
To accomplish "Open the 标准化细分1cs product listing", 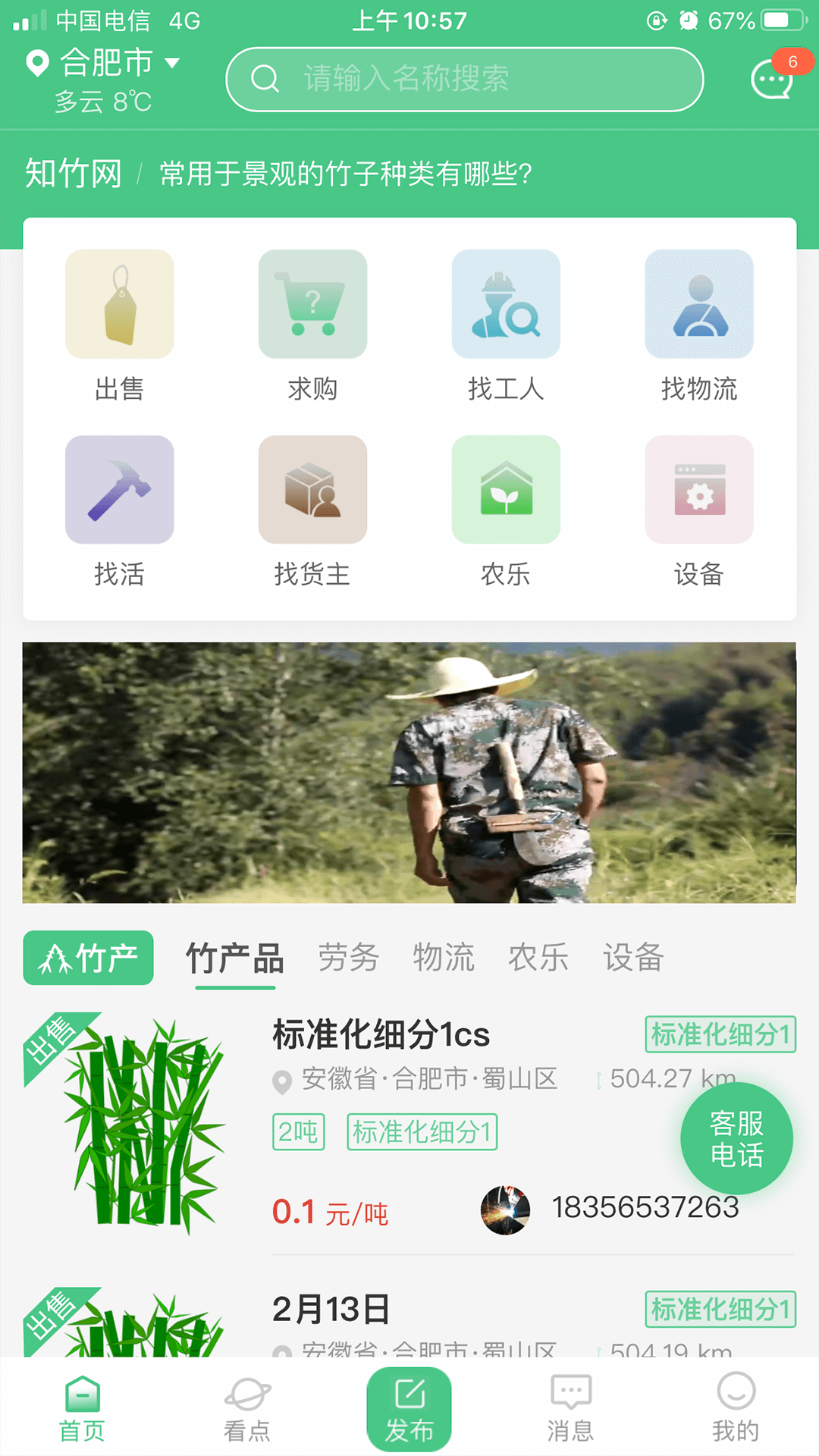I will [381, 1034].
